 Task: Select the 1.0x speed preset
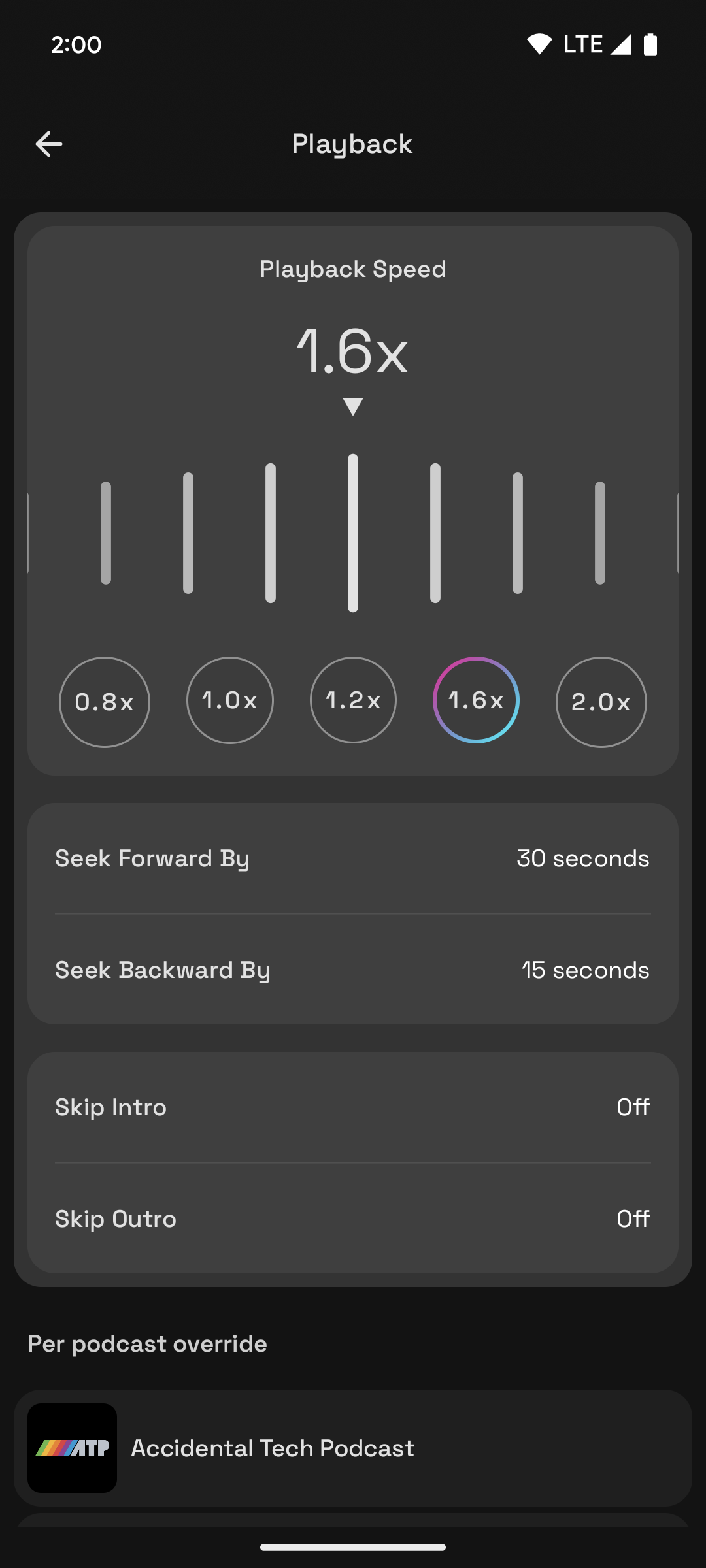click(229, 700)
